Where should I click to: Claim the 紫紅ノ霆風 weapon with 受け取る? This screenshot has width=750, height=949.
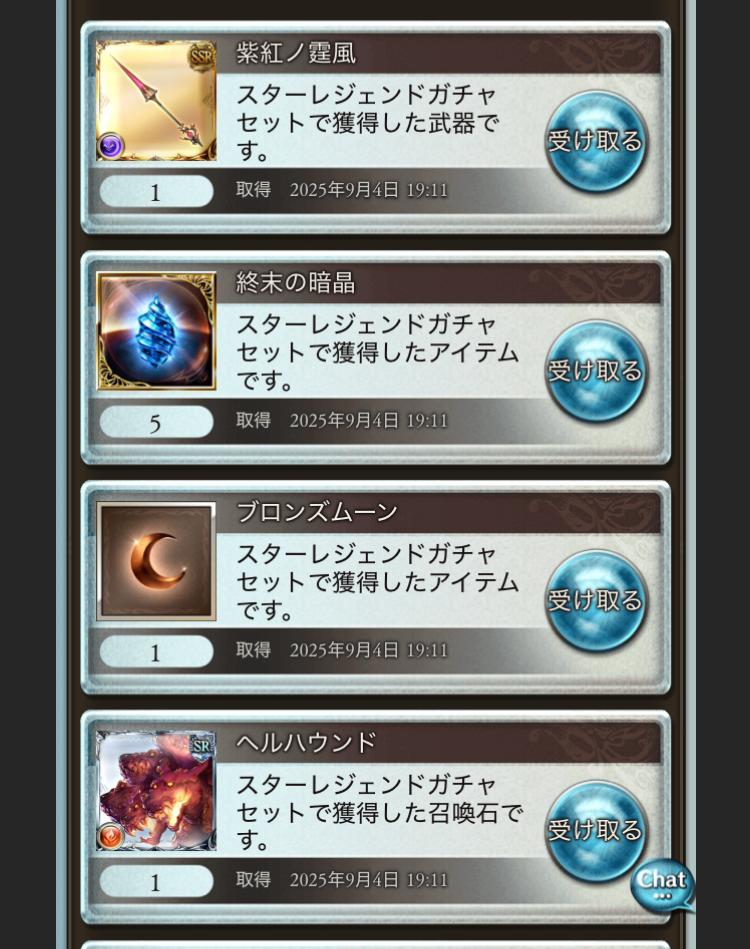pyautogui.click(x=596, y=142)
